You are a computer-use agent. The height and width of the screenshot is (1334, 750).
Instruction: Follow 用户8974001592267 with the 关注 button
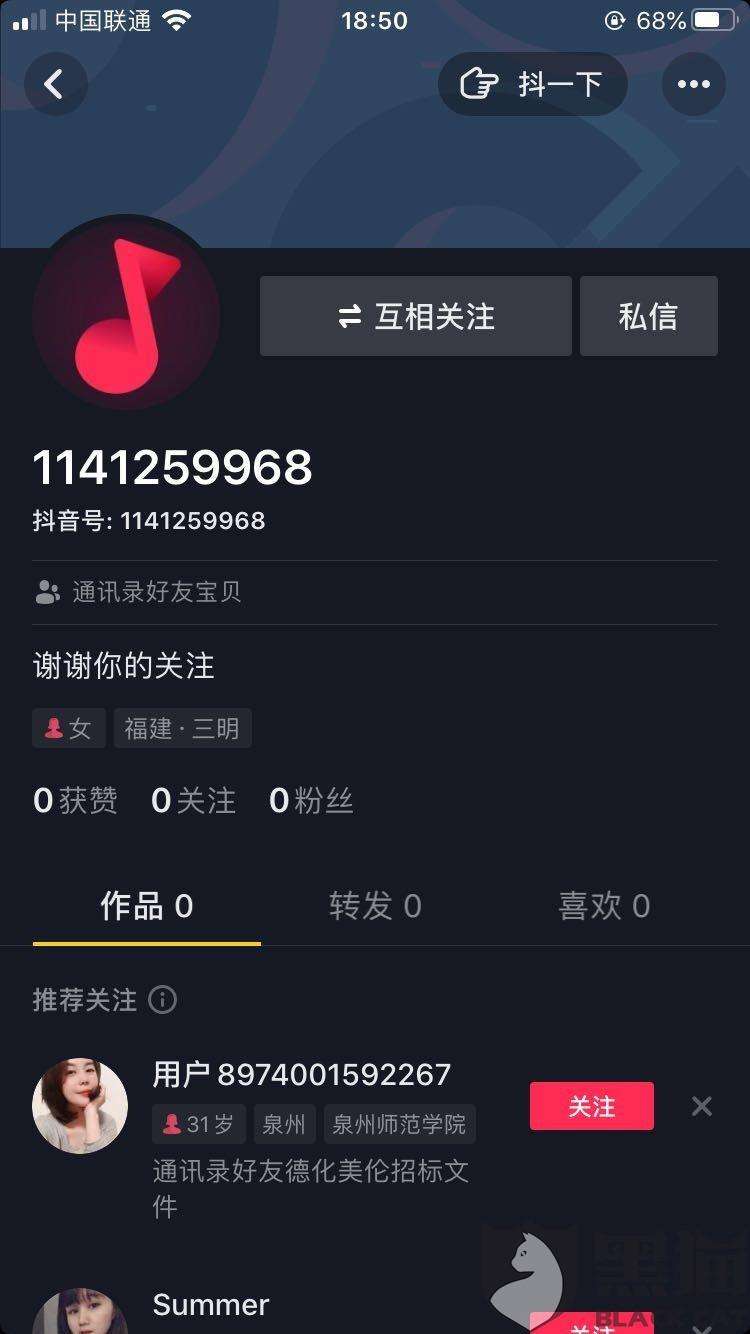click(592, 1106)
